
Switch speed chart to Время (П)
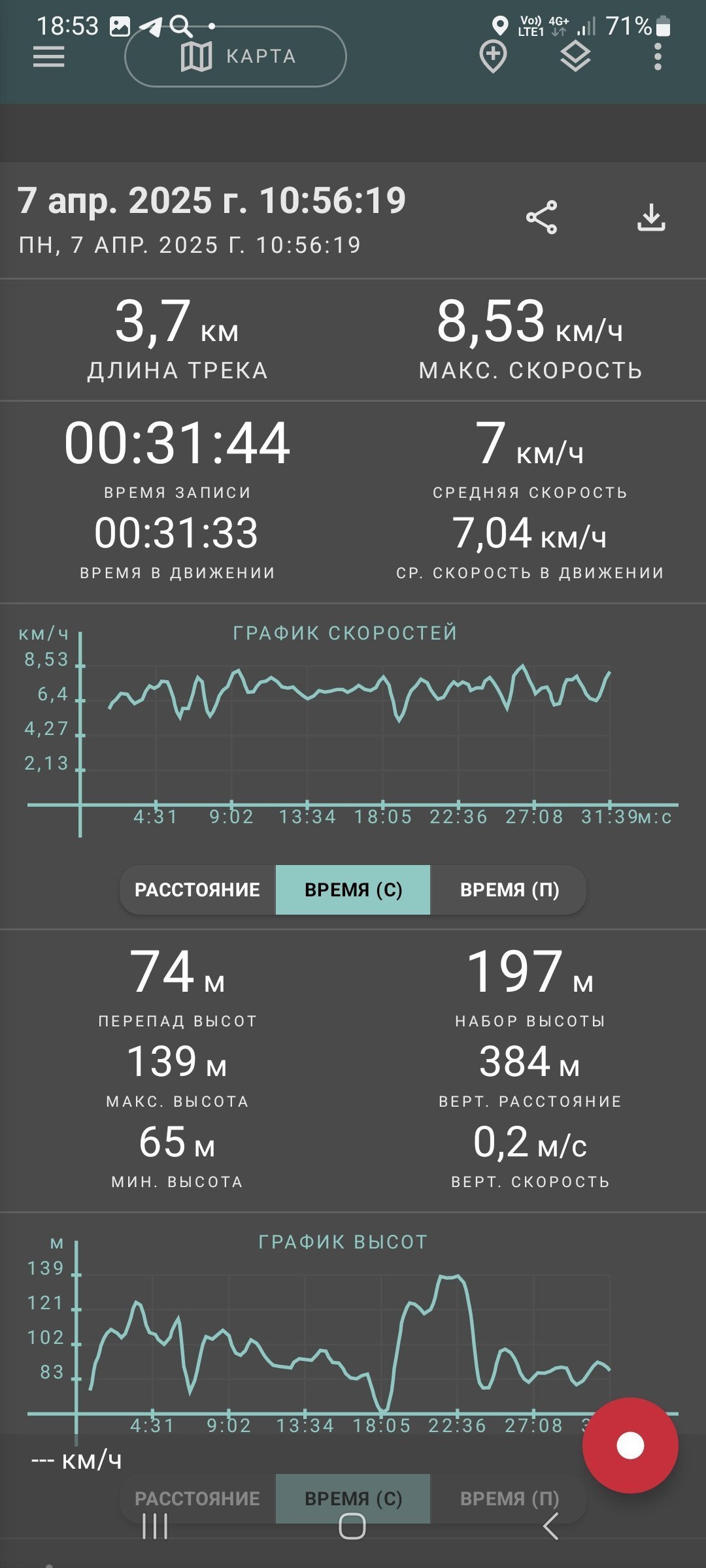pos(509,890)
